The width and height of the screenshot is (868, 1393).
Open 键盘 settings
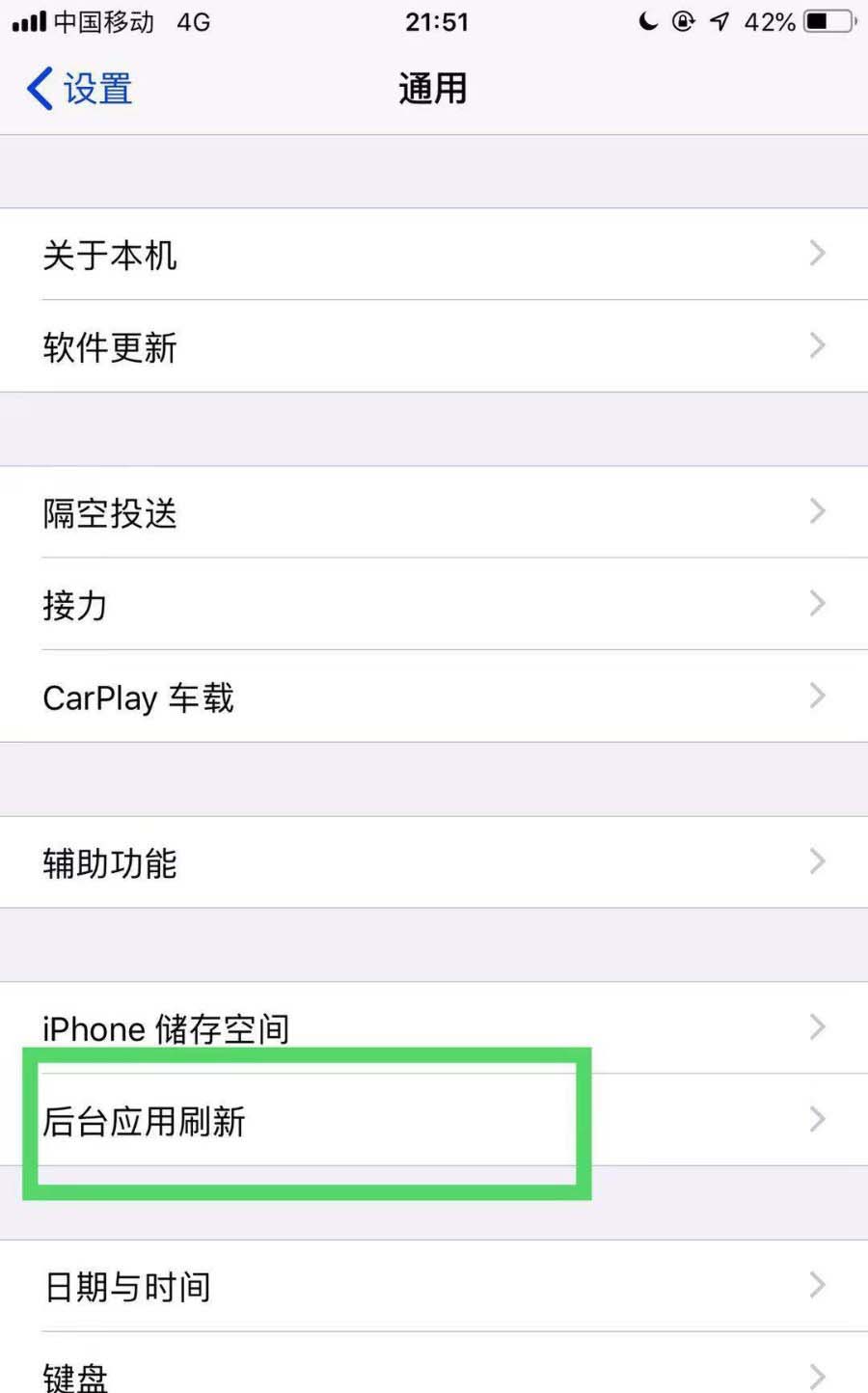(434, 1363)
